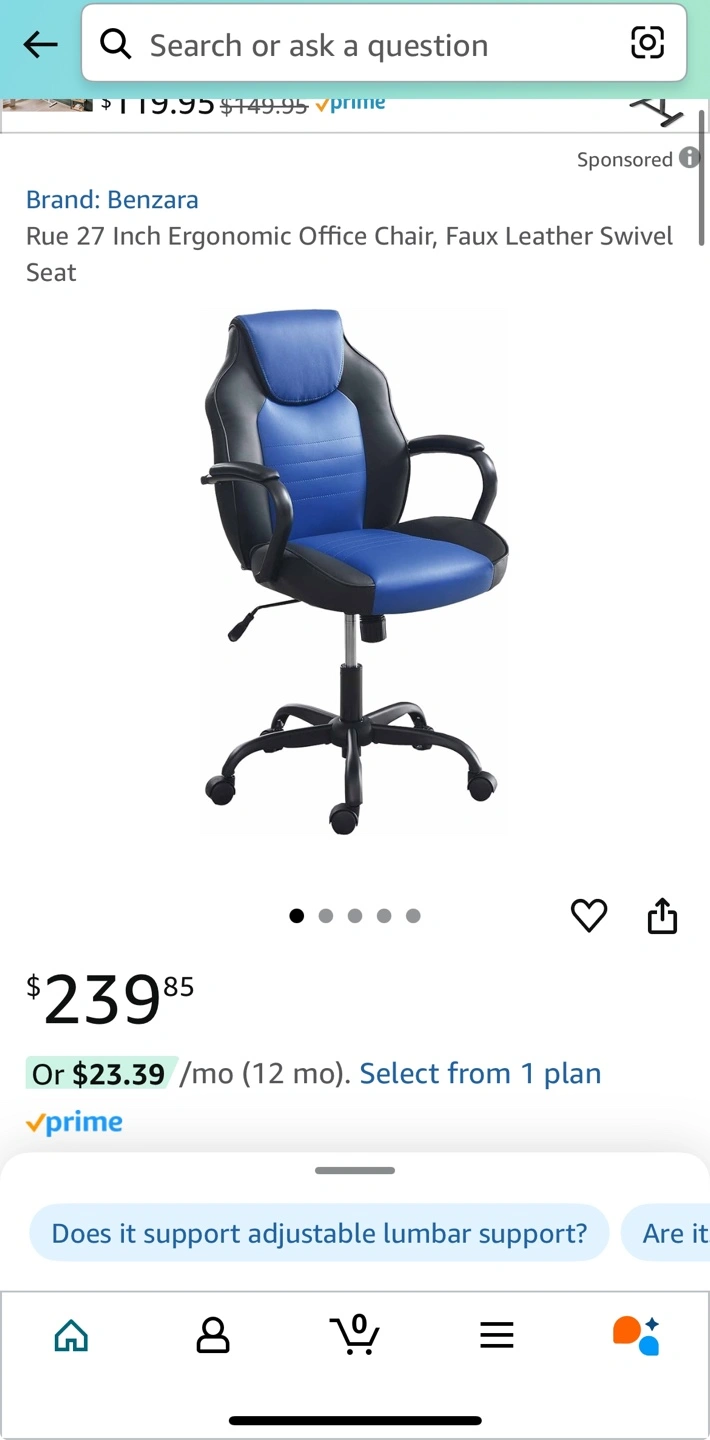Open the account profile tab
Image resolution: width=710 pixels, height=1440 pixels.
pyautogui.click(x=212, y=1335)
